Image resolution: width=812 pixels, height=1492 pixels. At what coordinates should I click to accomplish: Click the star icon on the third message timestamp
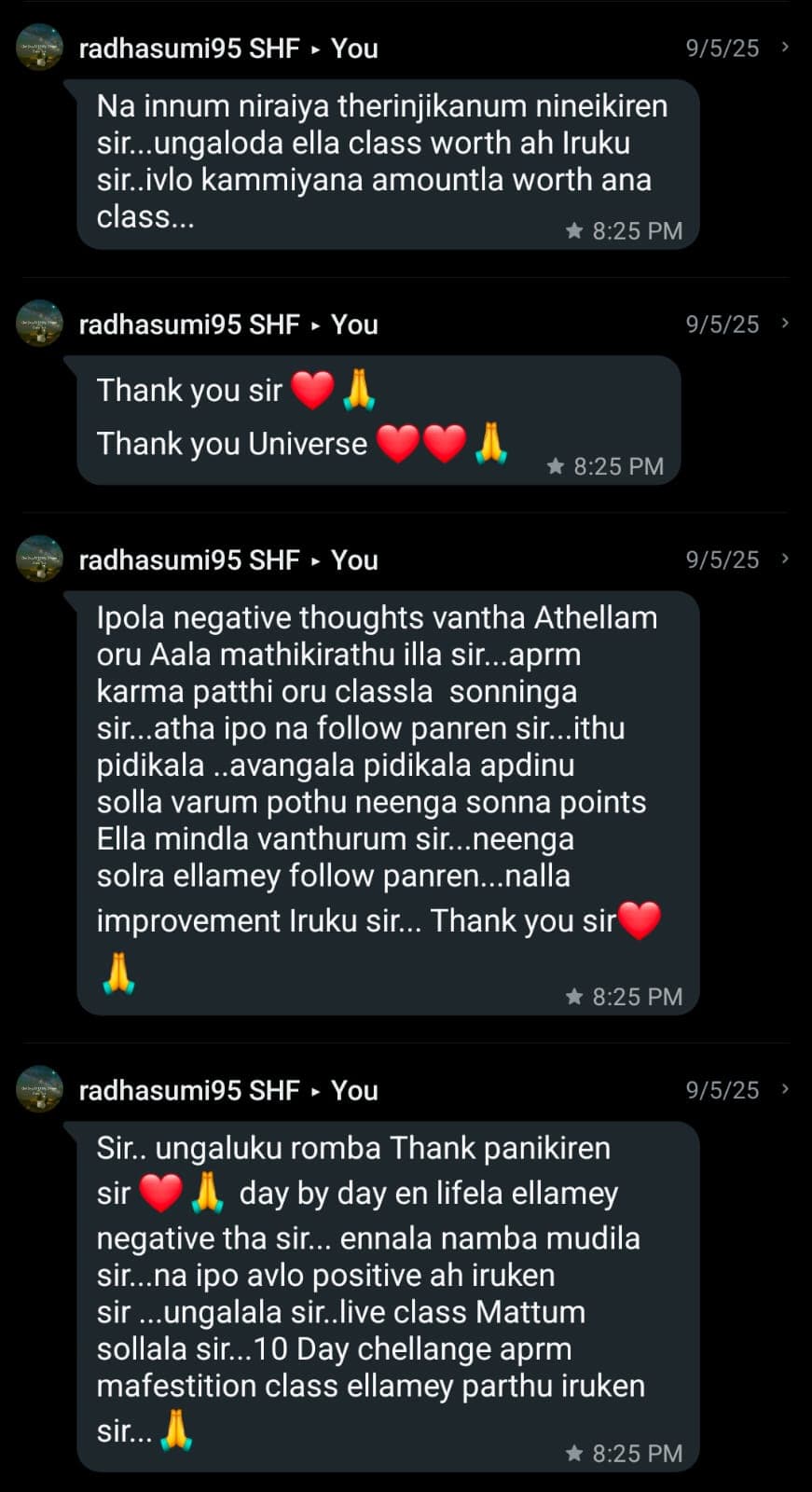coord(574,996)
